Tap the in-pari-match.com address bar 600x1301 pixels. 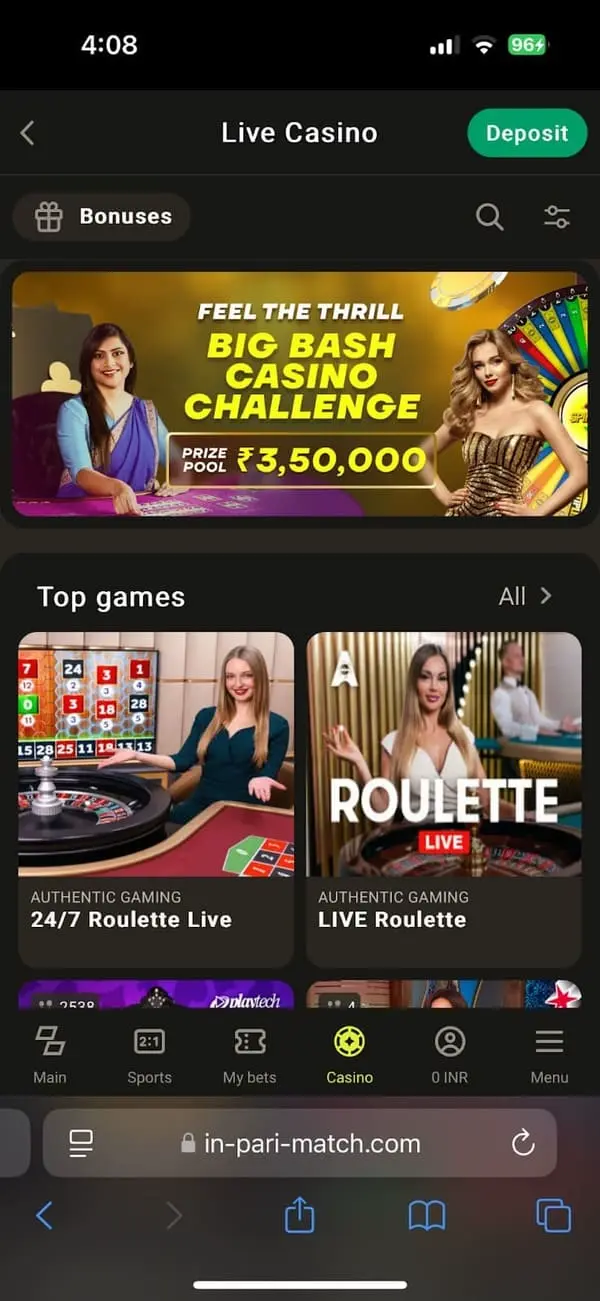click(x=300, y=1143)
